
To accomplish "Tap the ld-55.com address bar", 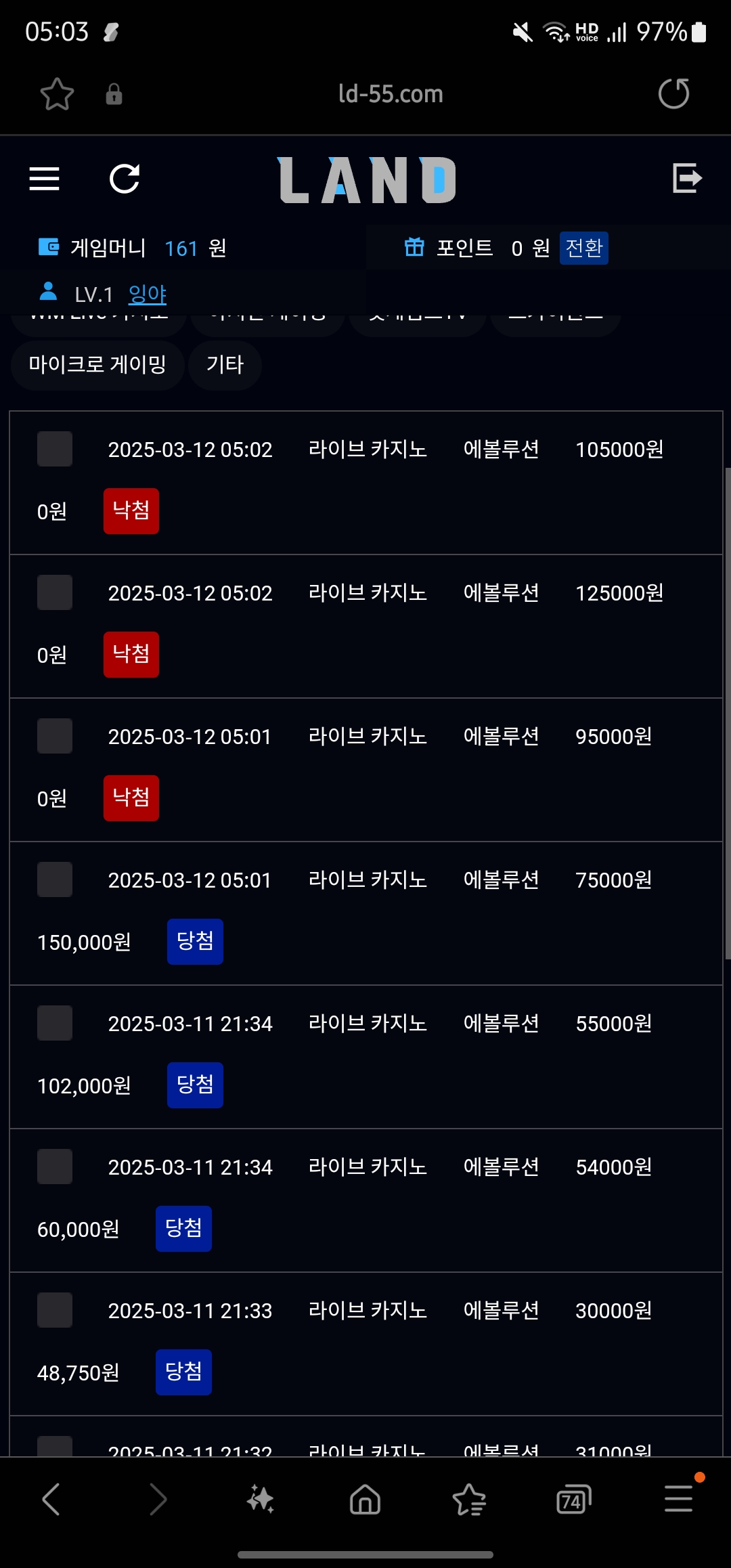I will [x=391, y=94].
